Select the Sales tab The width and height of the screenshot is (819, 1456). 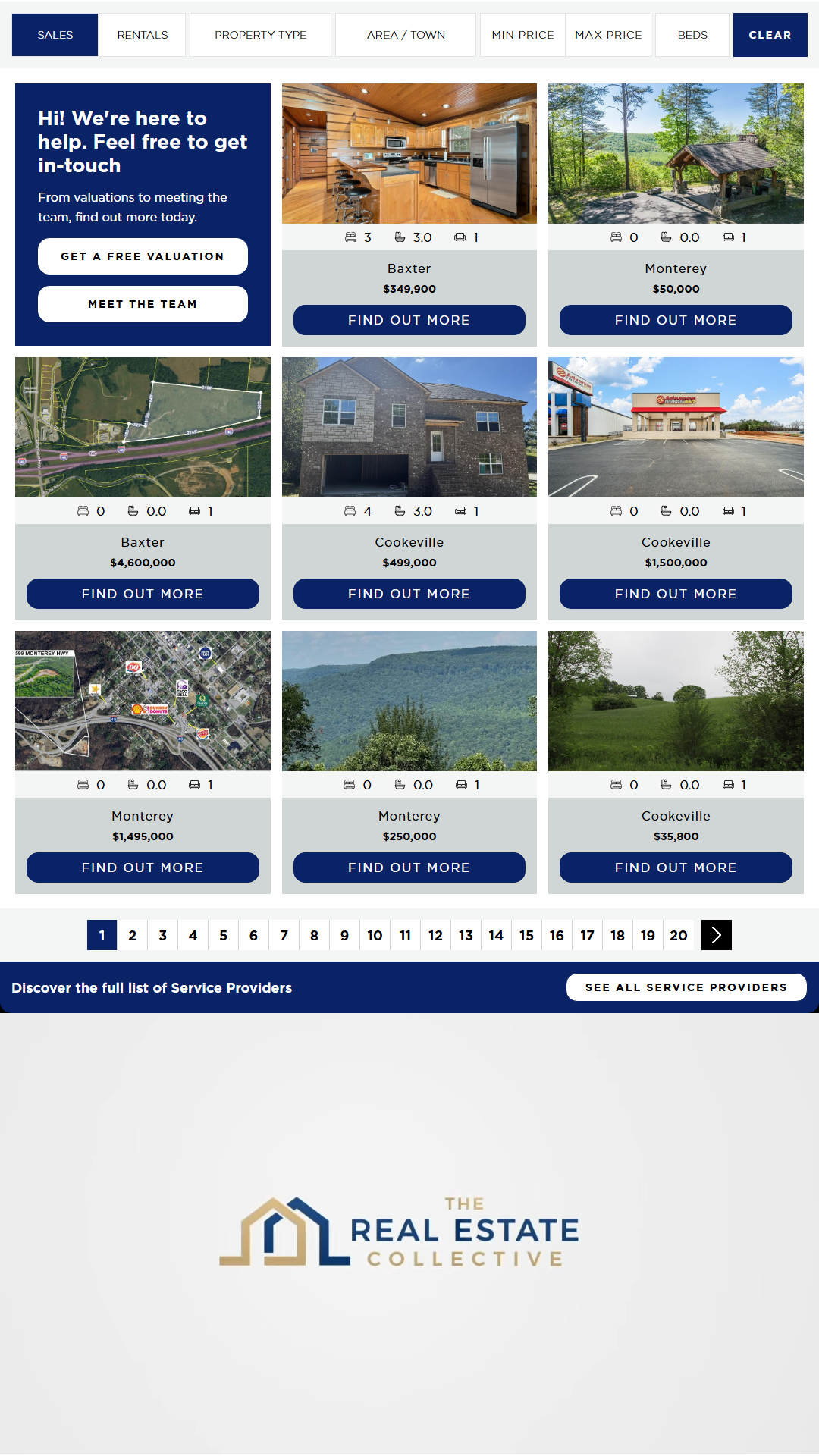pos(55,35)
